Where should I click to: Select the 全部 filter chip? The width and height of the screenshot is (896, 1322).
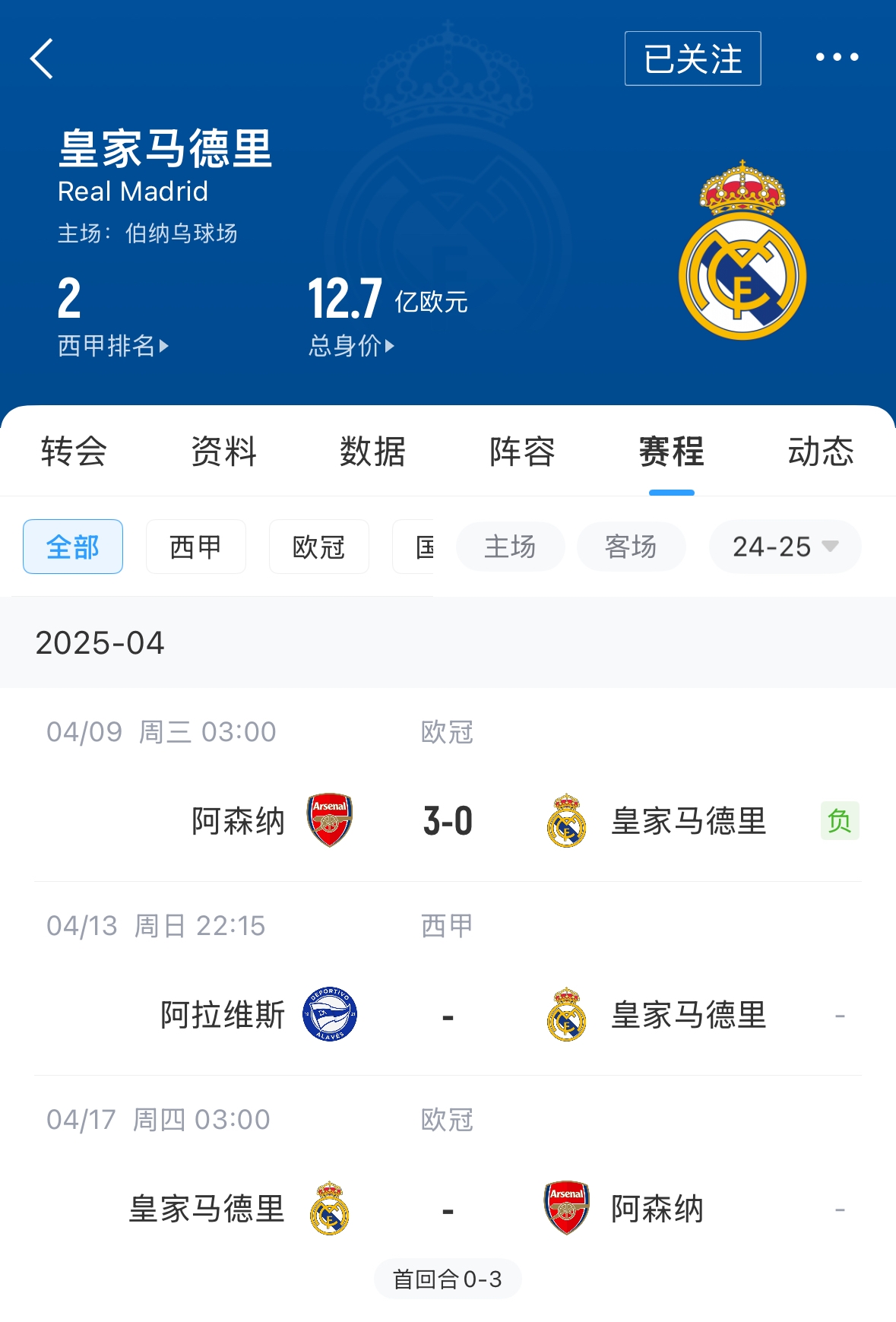click(73, 547)
